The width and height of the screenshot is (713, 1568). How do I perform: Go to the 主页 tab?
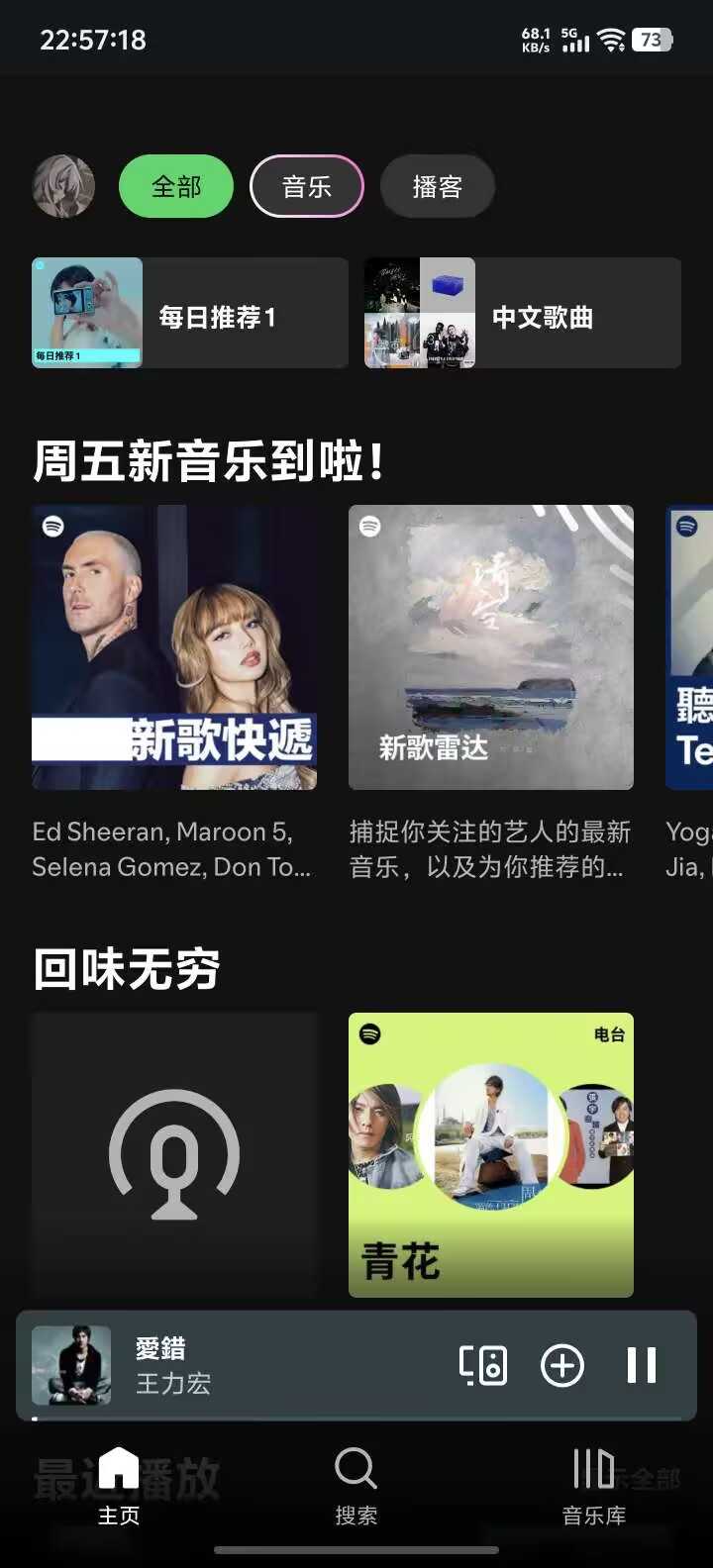(x=119, y=1485)
